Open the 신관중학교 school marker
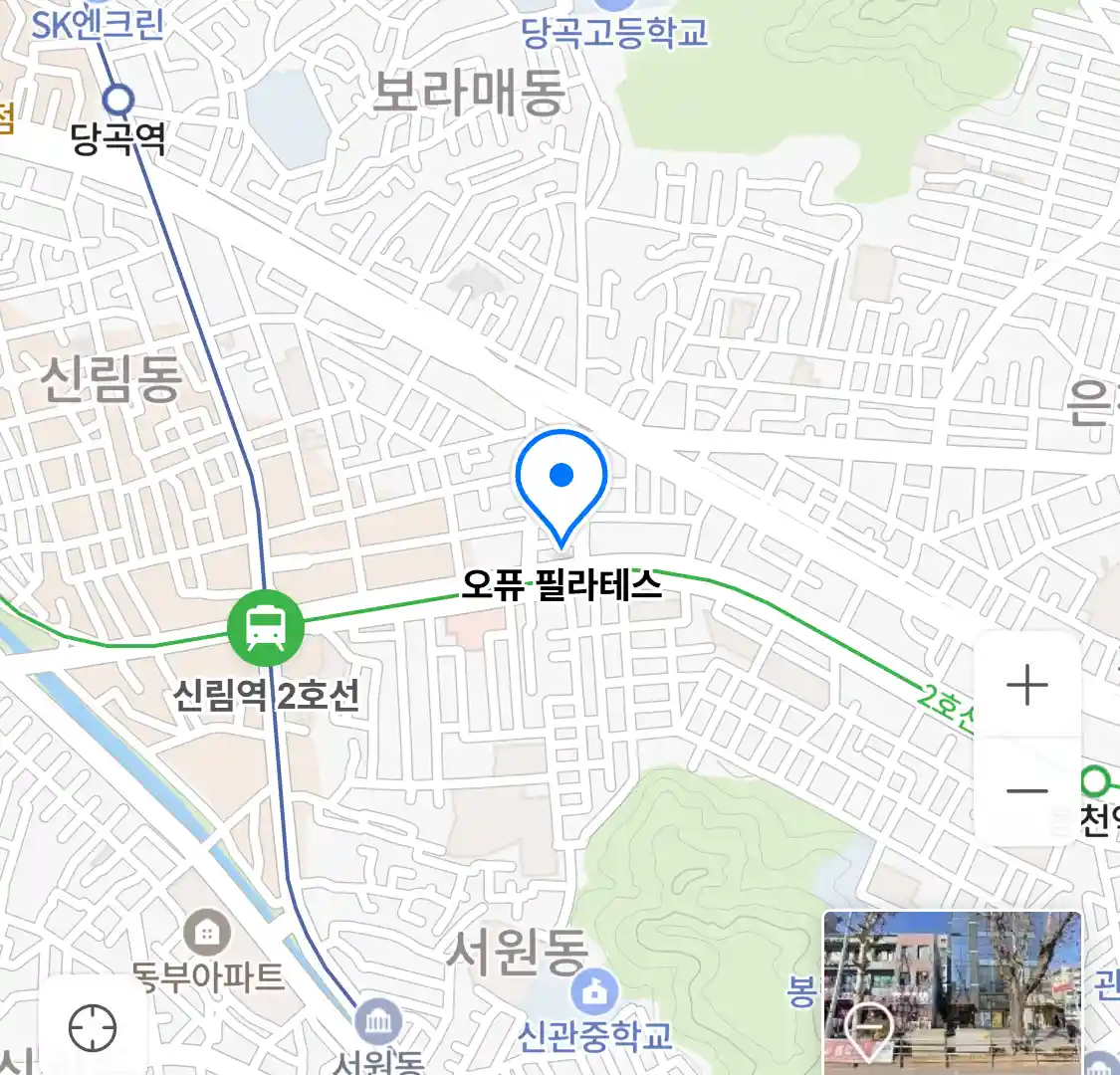The height and width of the screenshot is (1075, 1120). pos(595,992)
